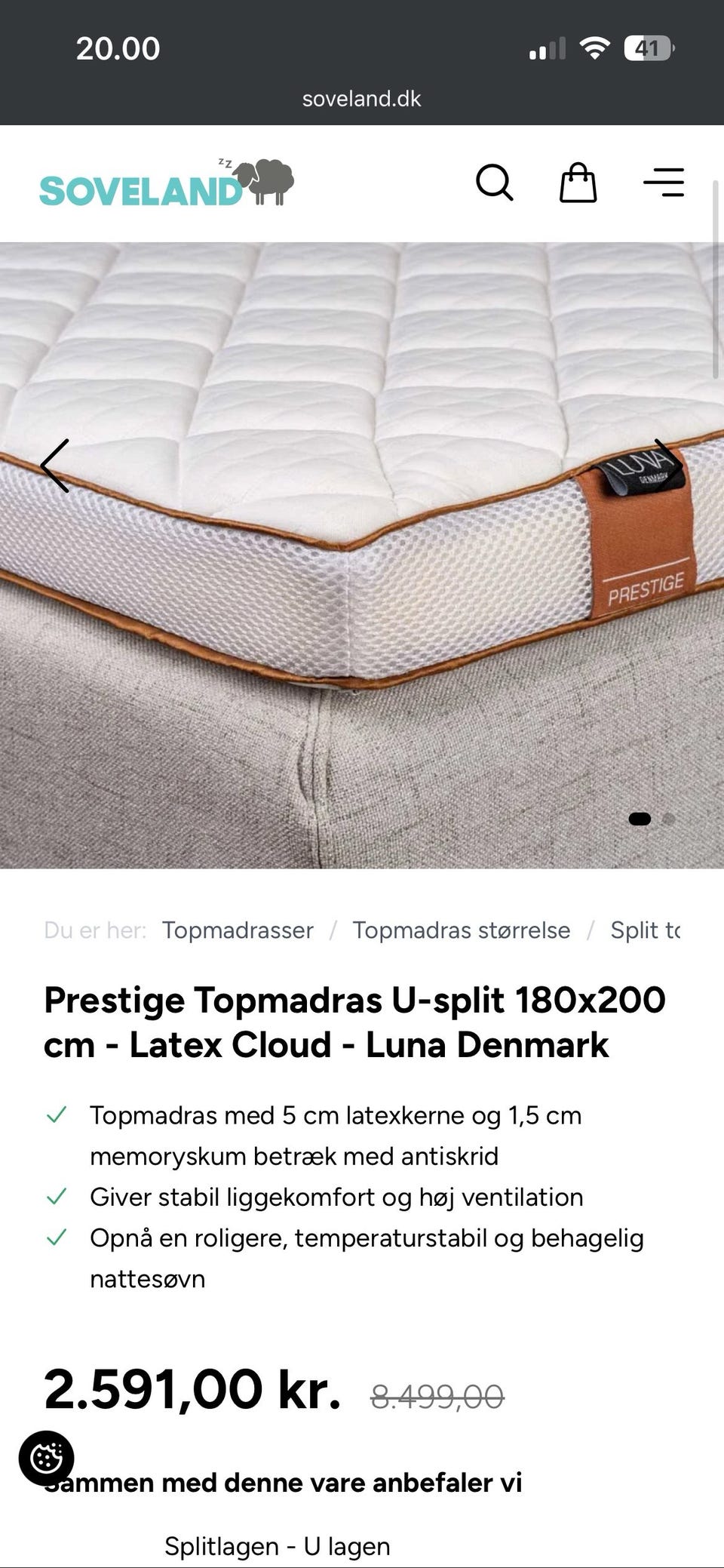Open the search magnifier icon

click(495, 183)
